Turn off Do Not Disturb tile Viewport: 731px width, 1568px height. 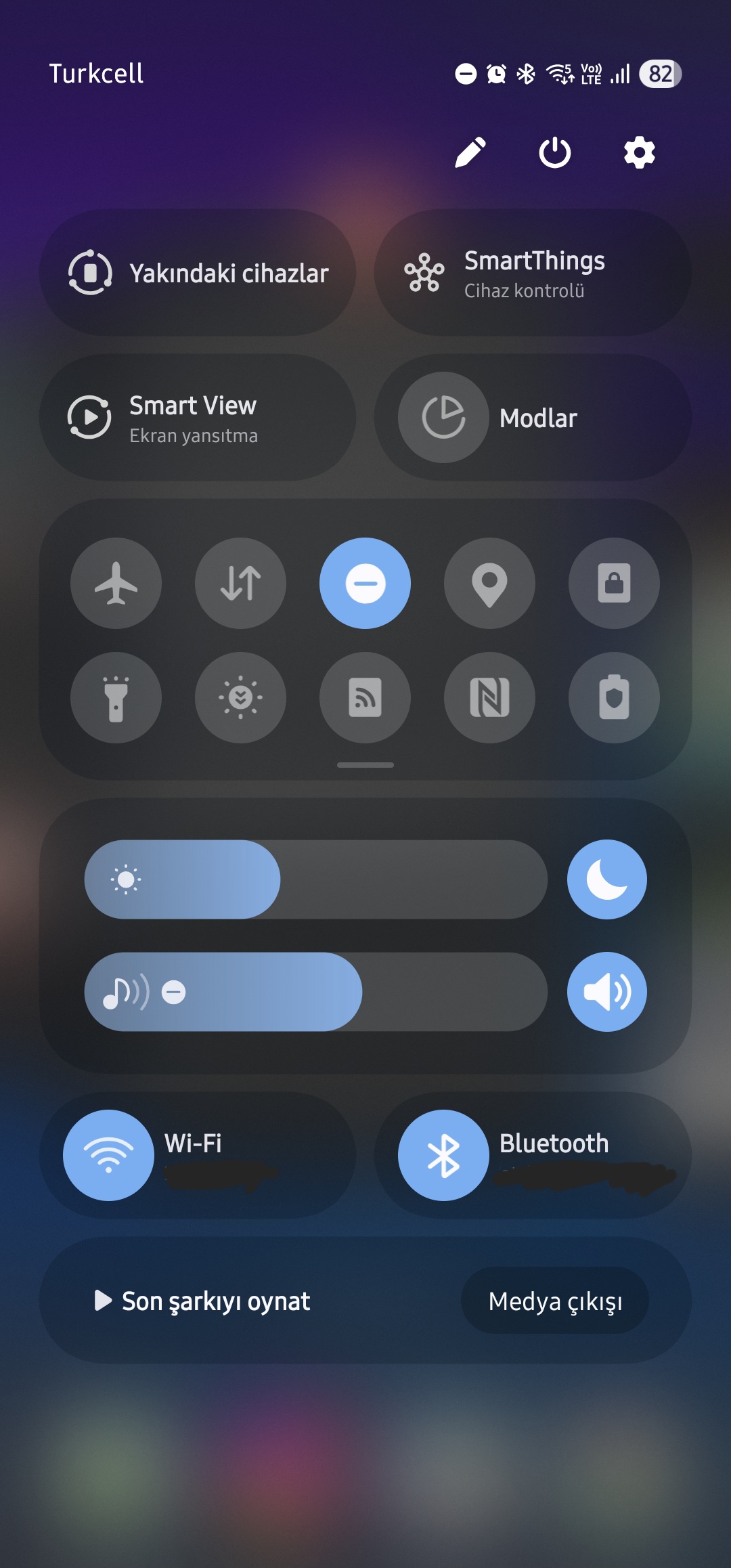point(365,583)
